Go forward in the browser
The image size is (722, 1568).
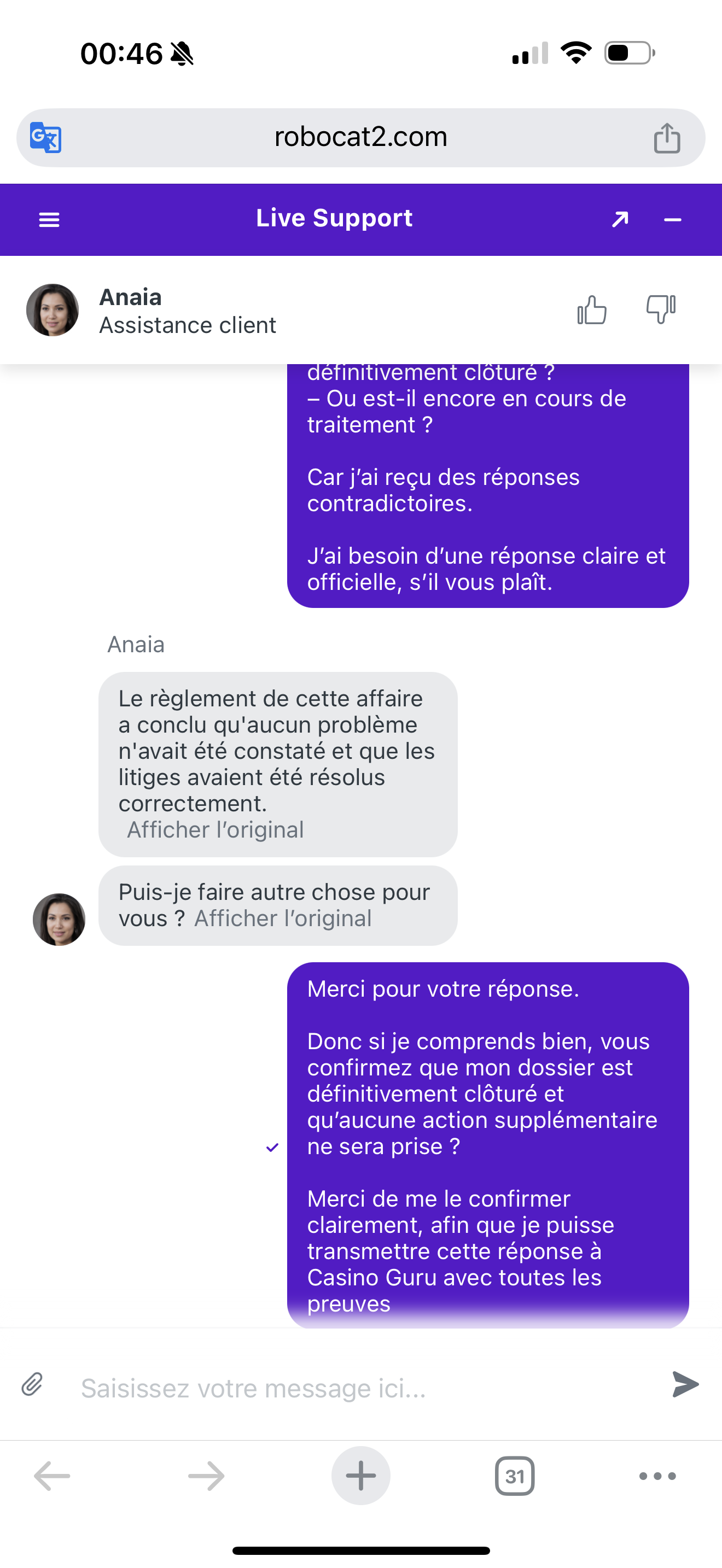(x=206, y=1476)
